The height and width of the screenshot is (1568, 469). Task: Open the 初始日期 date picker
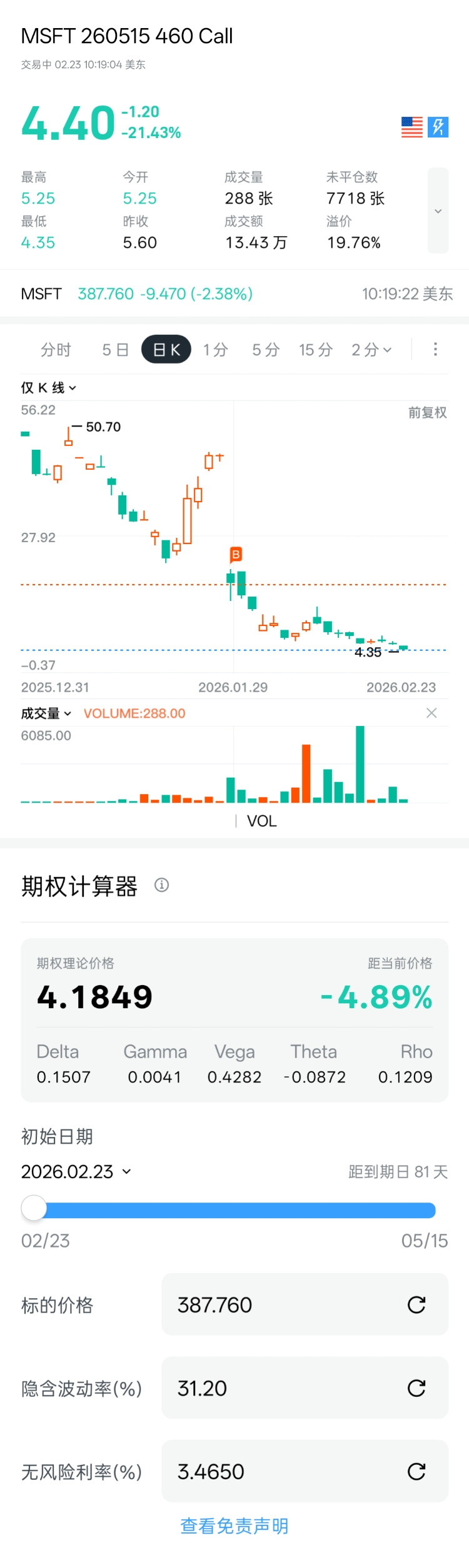[x=76, y=1171]
